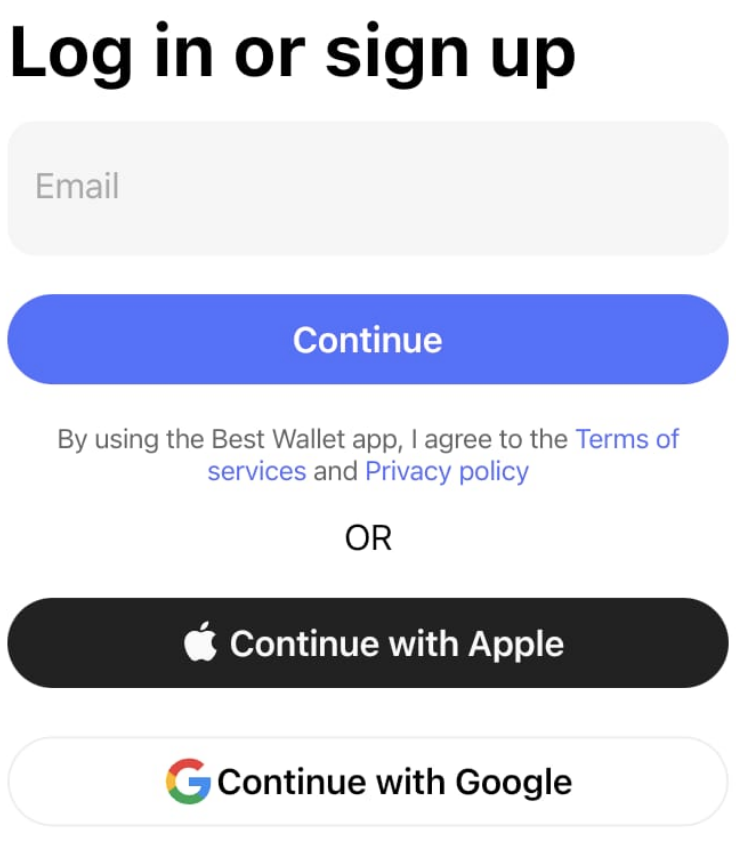Tap the Apple symbol on the dark button
The height and width of the screenshot is (848, 736).
pyautogui.click(x=201, y=642)
